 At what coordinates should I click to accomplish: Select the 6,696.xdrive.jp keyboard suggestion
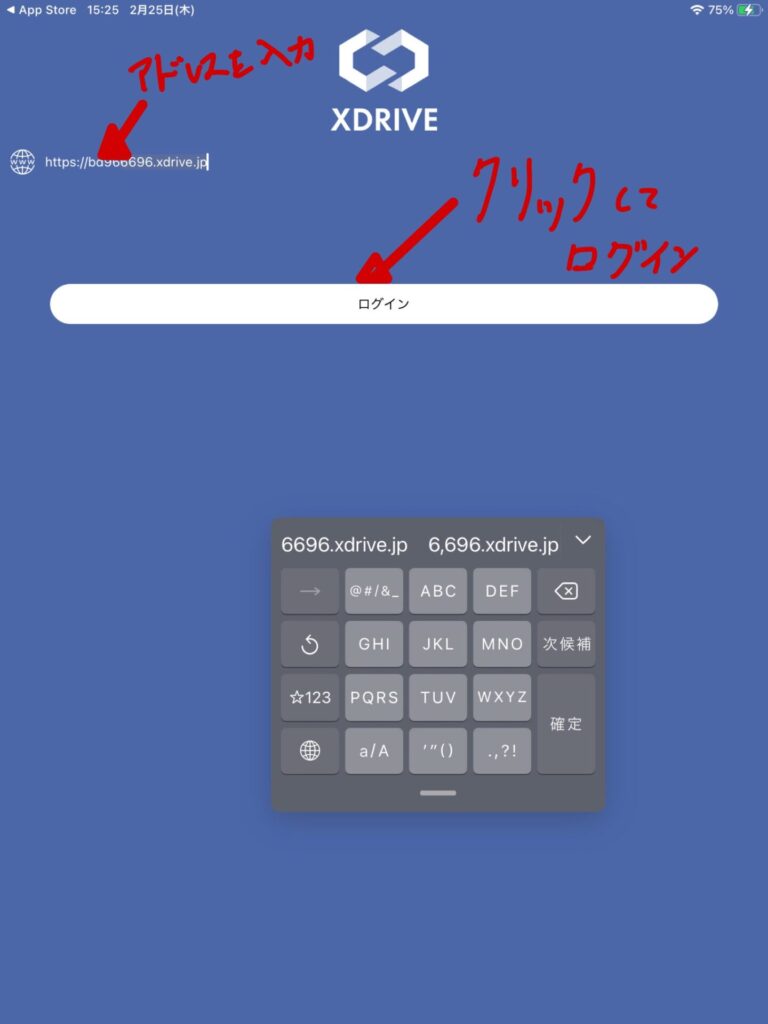click(x=493, y=545)
